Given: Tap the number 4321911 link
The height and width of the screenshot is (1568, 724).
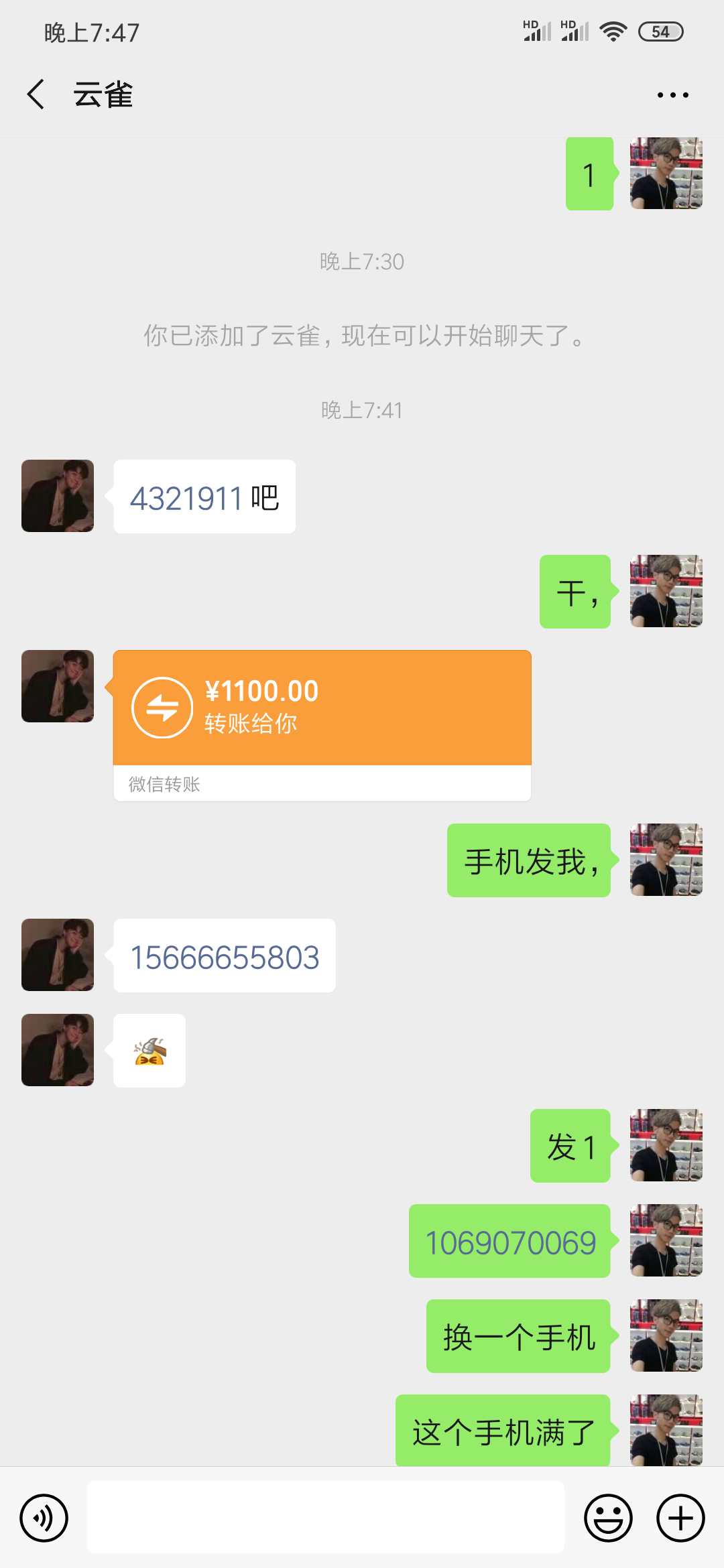Looking at the screenshot, I should [x=186, y=499].
